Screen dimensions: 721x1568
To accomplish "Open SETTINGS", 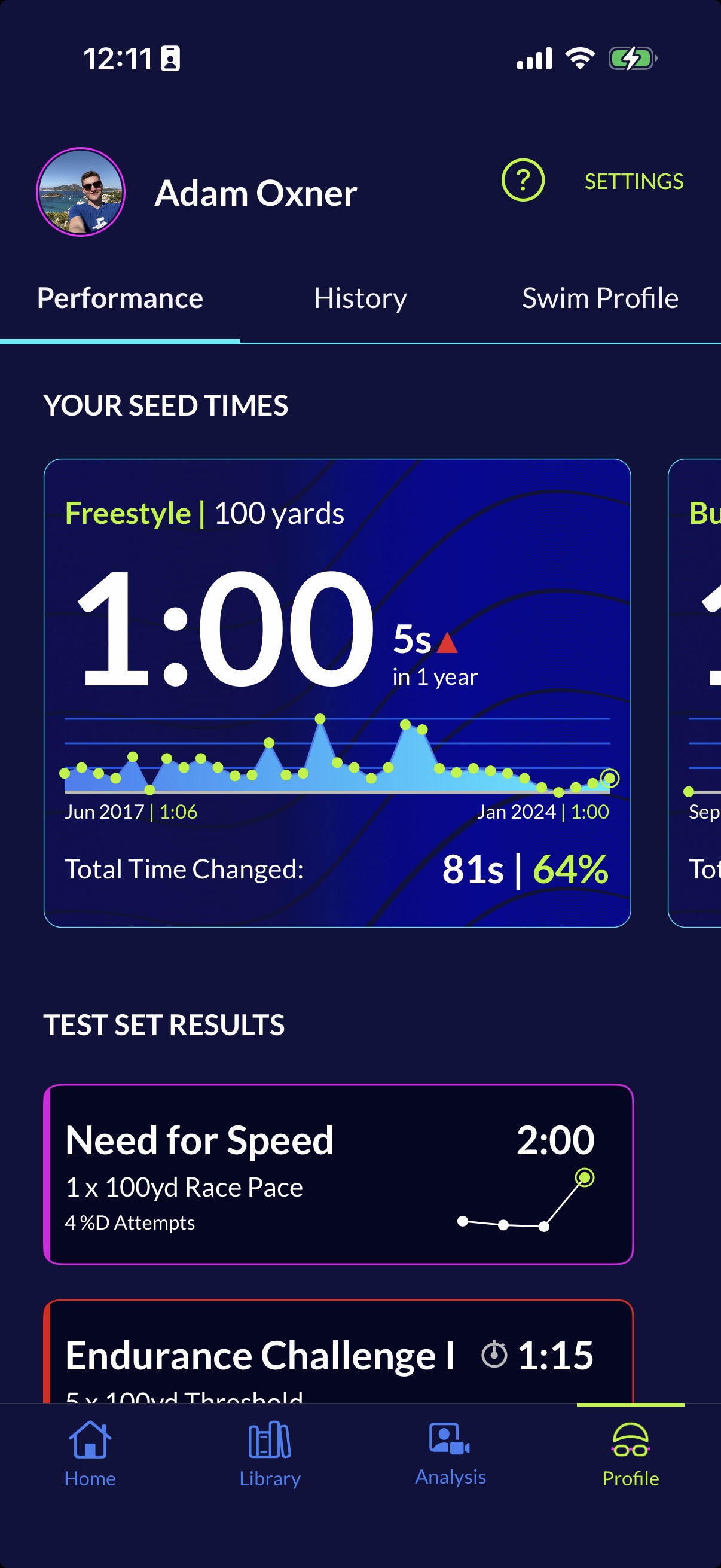I will click(x=633, y=181).
